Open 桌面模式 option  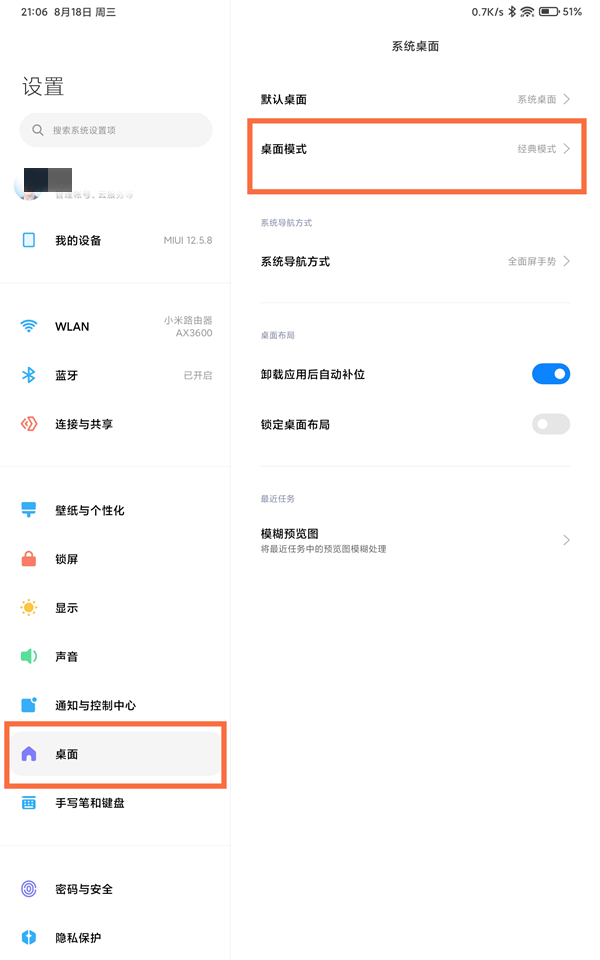point(415,149)
